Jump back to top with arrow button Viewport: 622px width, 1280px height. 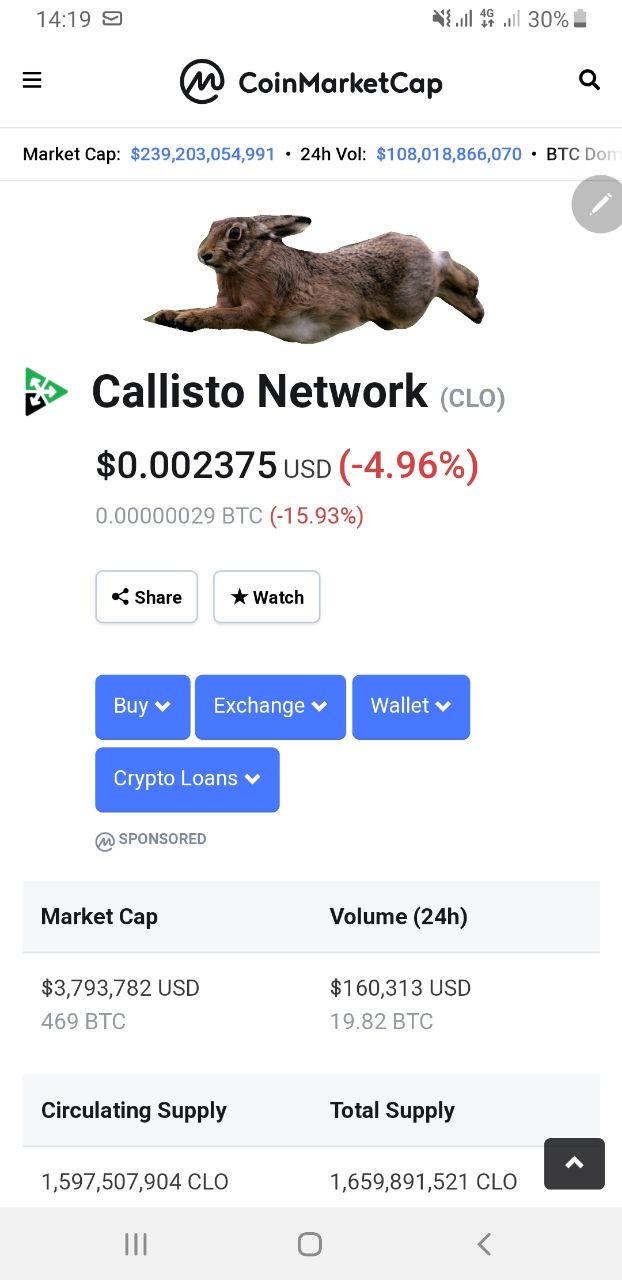click(574, 1163)
